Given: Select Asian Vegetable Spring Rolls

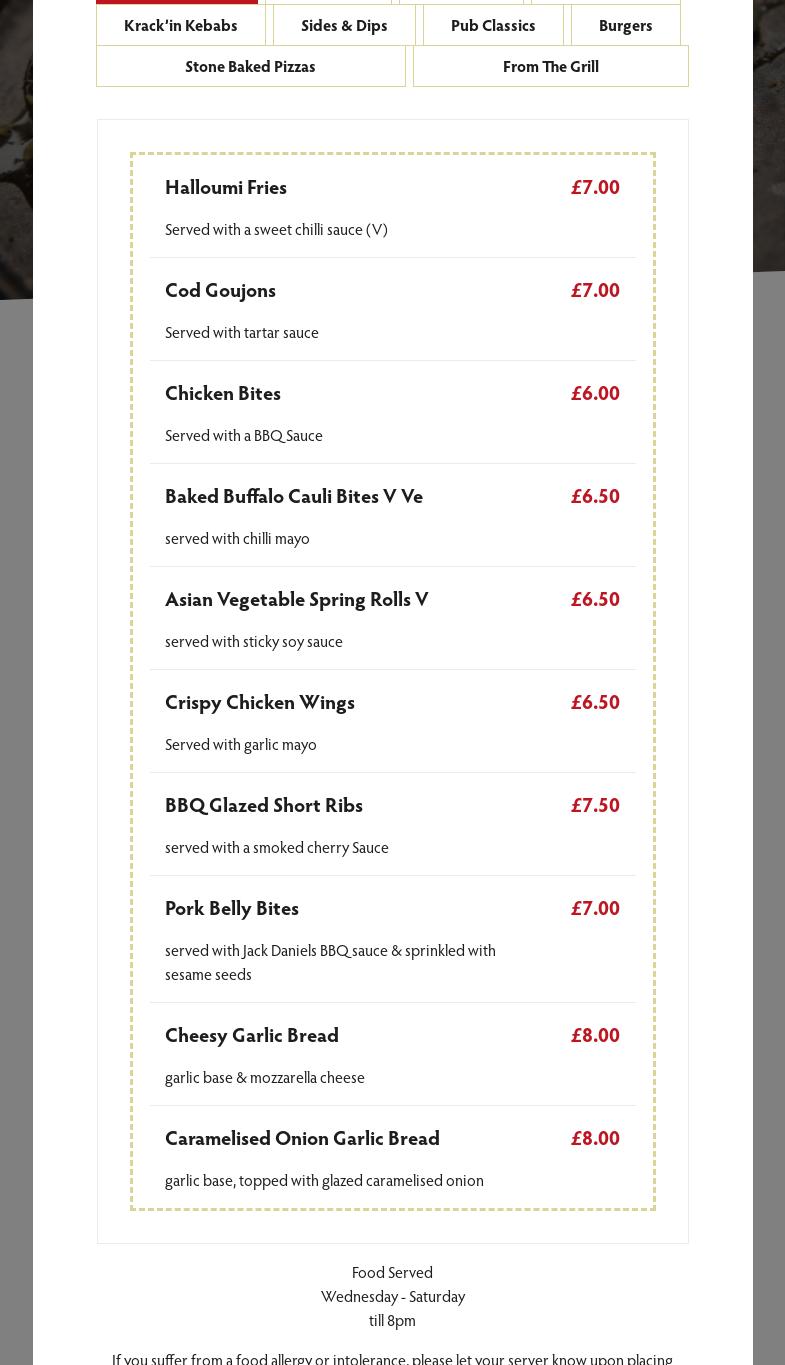Looking at the screenshot, I should click(x=296, y=599).
